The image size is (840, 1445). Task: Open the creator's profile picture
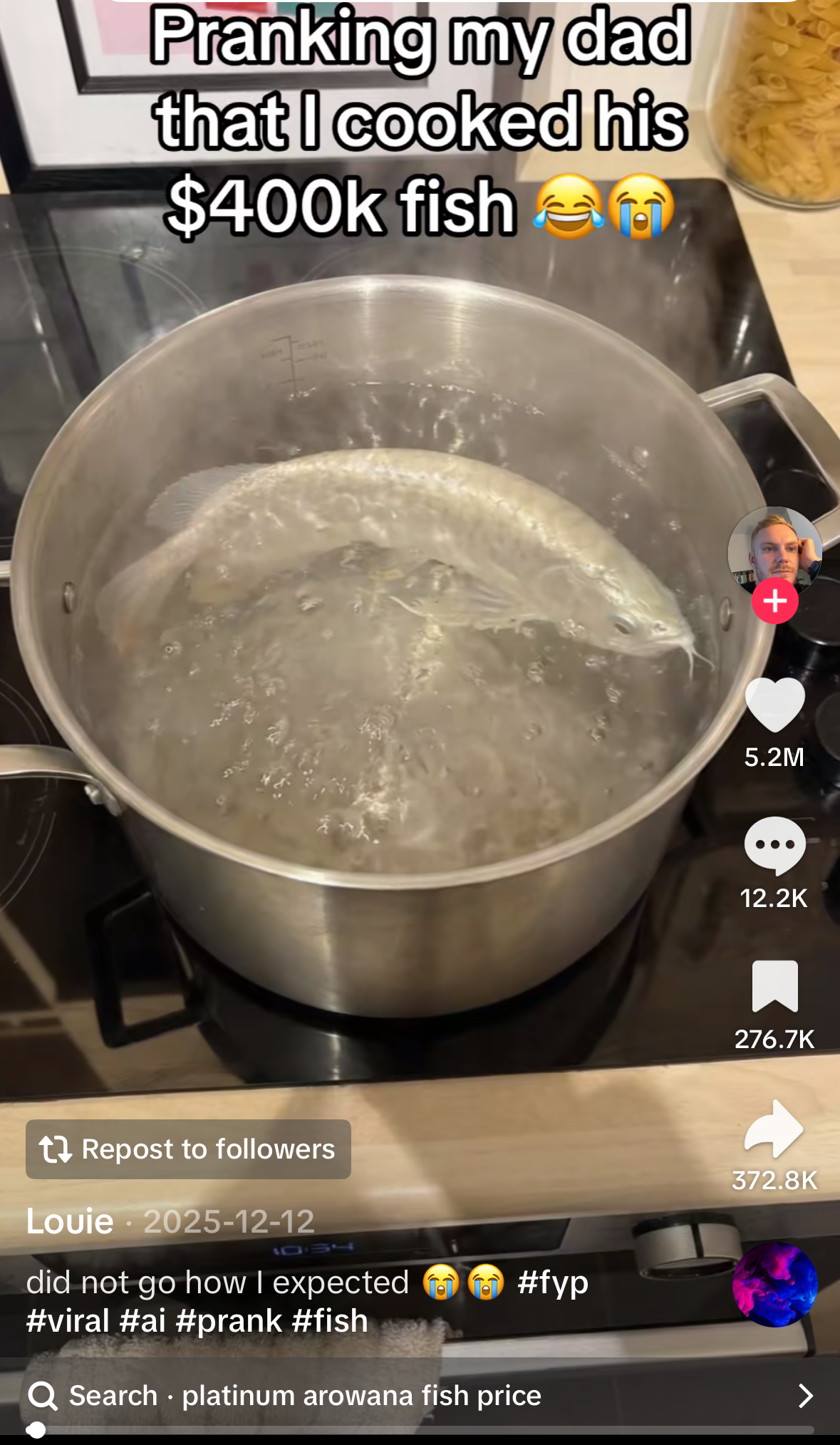(x=774, y=550)
